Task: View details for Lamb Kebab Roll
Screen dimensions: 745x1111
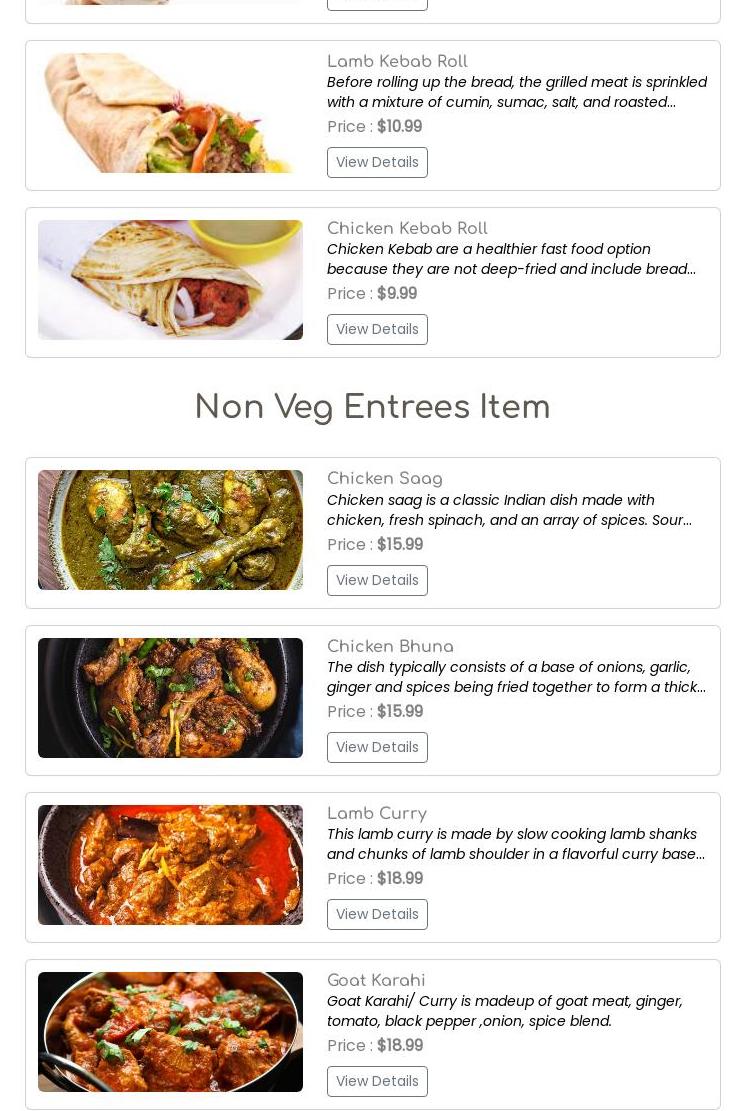Action: pos(377,162)
